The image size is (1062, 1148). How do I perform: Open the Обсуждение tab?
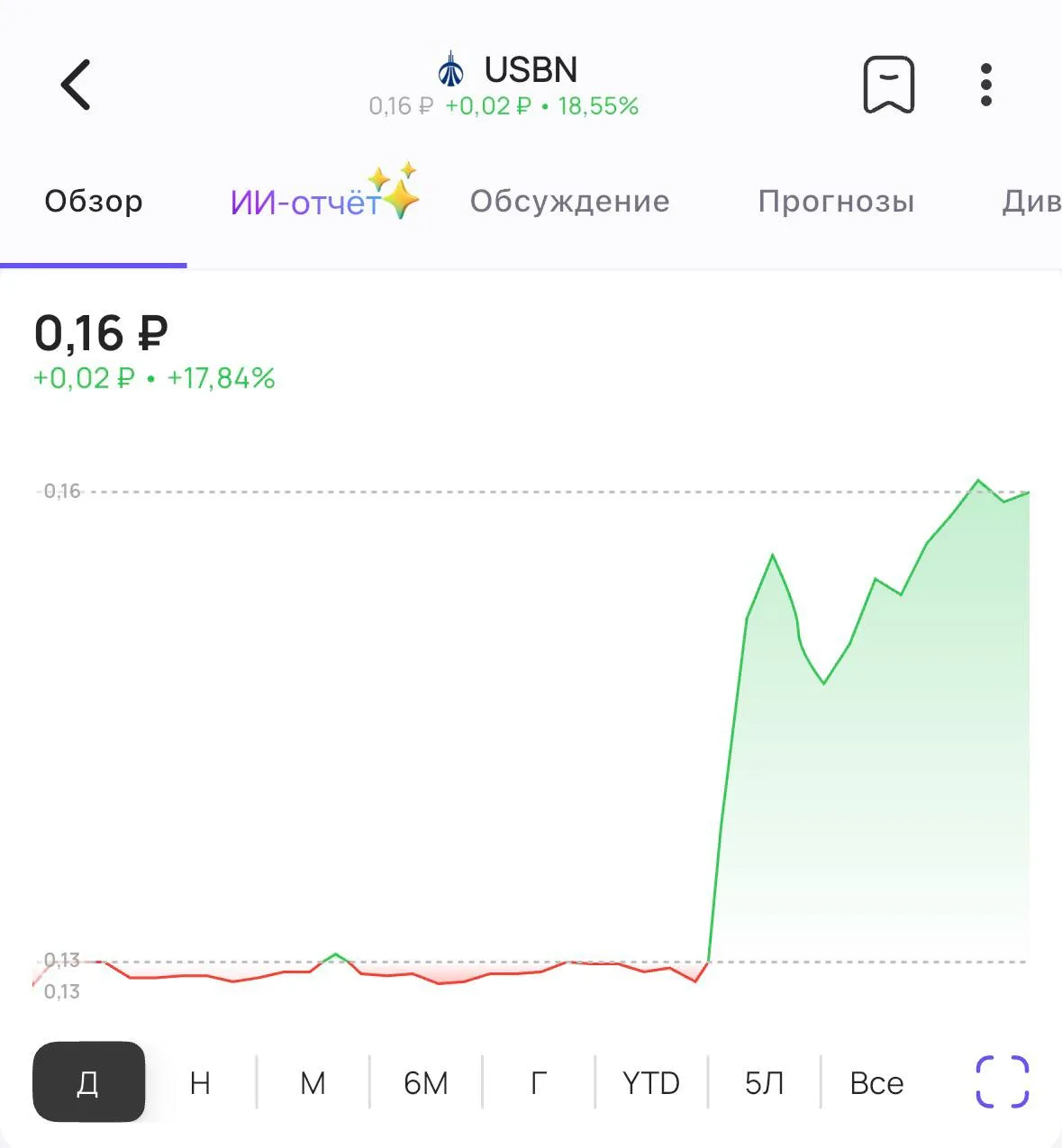point(570,201)
